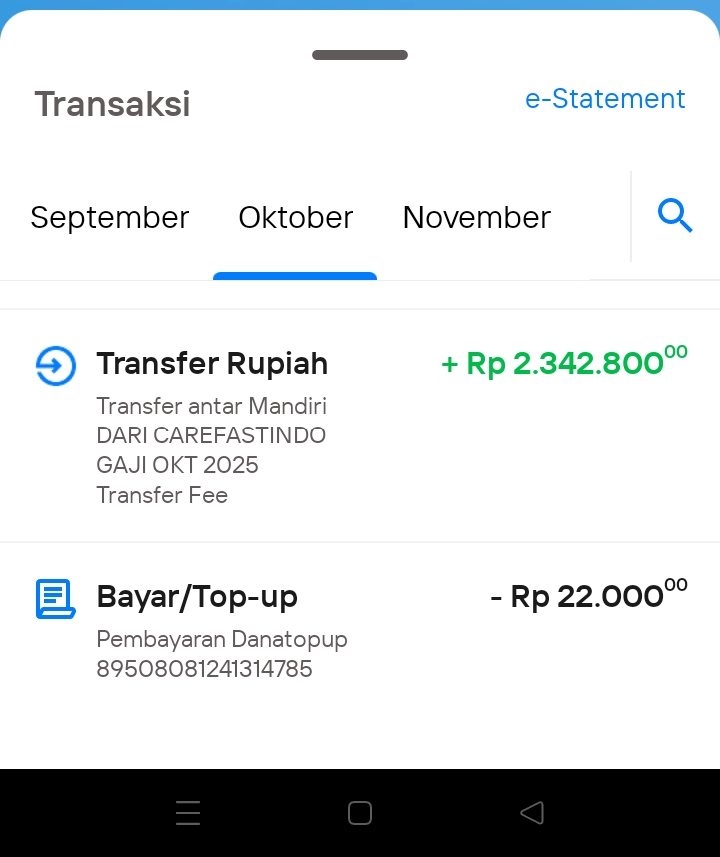This screenshot has height=857, width=720.
Task: Open the transaction search icon
Action: [675, 215]
